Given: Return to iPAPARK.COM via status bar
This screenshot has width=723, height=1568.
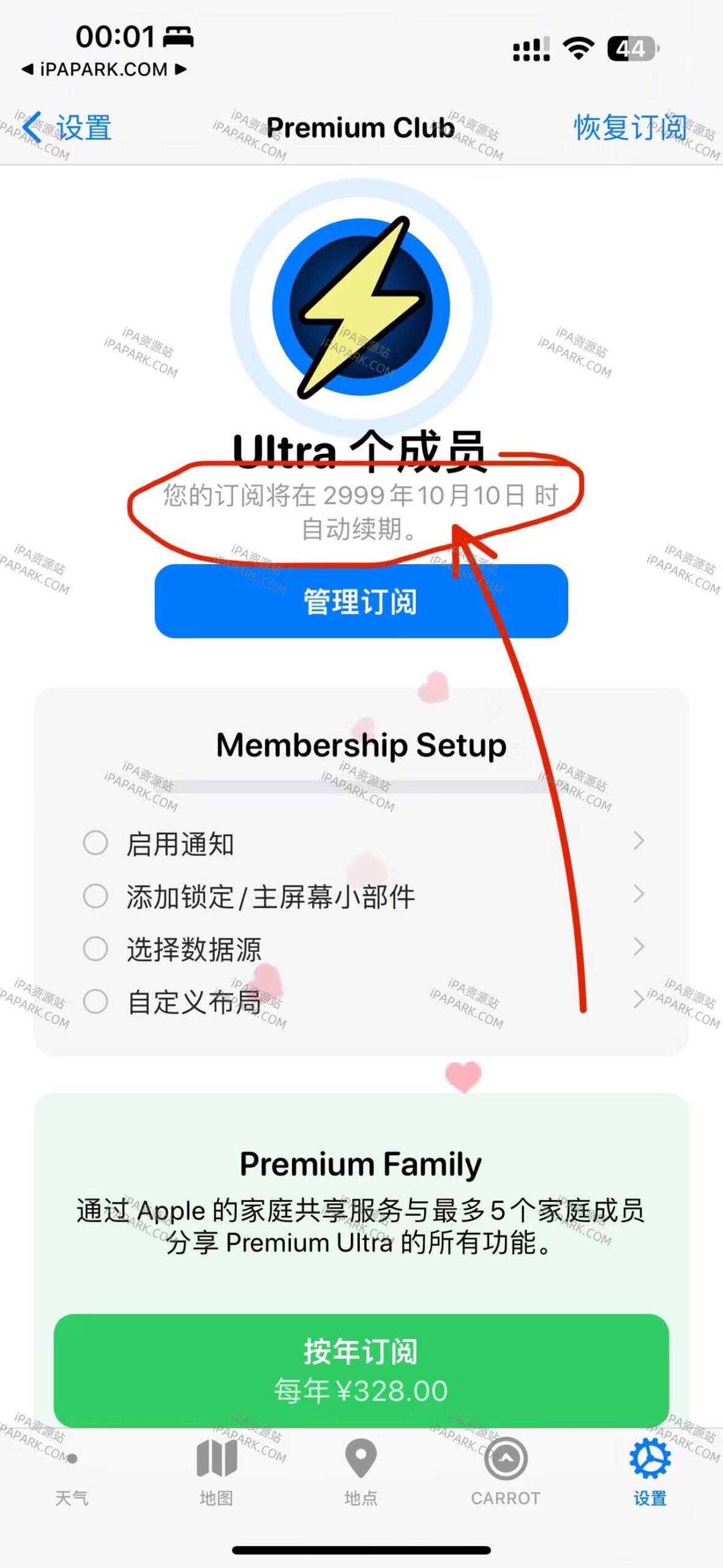Looking at the screenshot, I should coord(103,69).
